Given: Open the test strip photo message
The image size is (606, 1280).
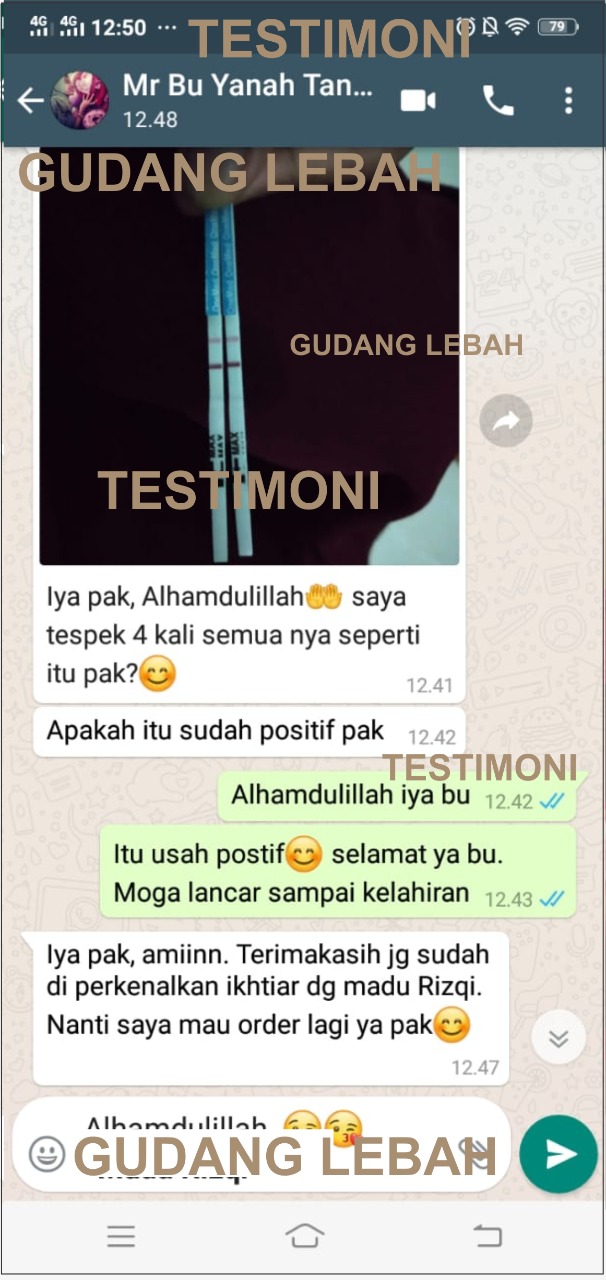Looking at the screenshot, I should pos(249,357).
